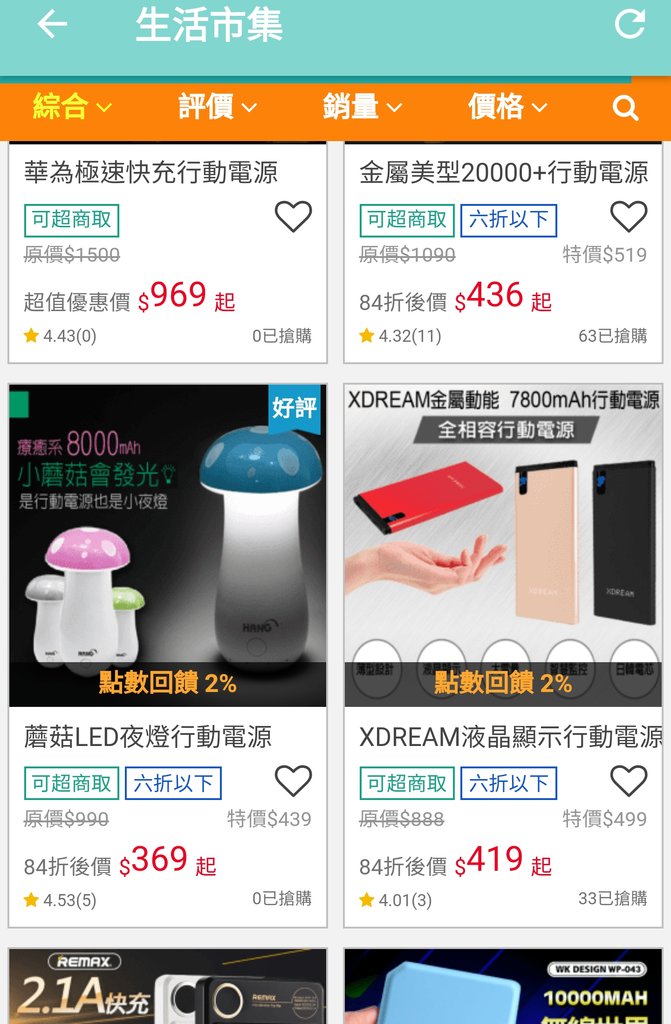Sort products by 銷量
Screen dimensions: 671x1024
[x=362, y=107]
